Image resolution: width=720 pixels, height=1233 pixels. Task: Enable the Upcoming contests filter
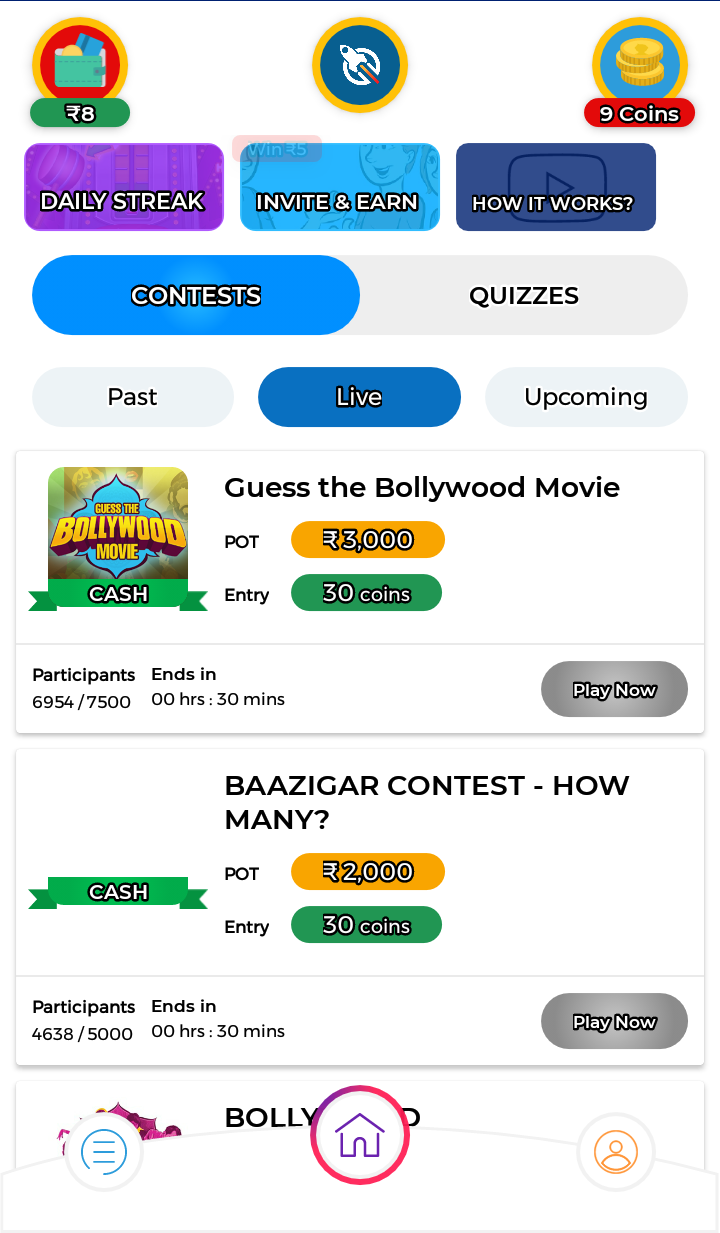(x=586, y=397)
